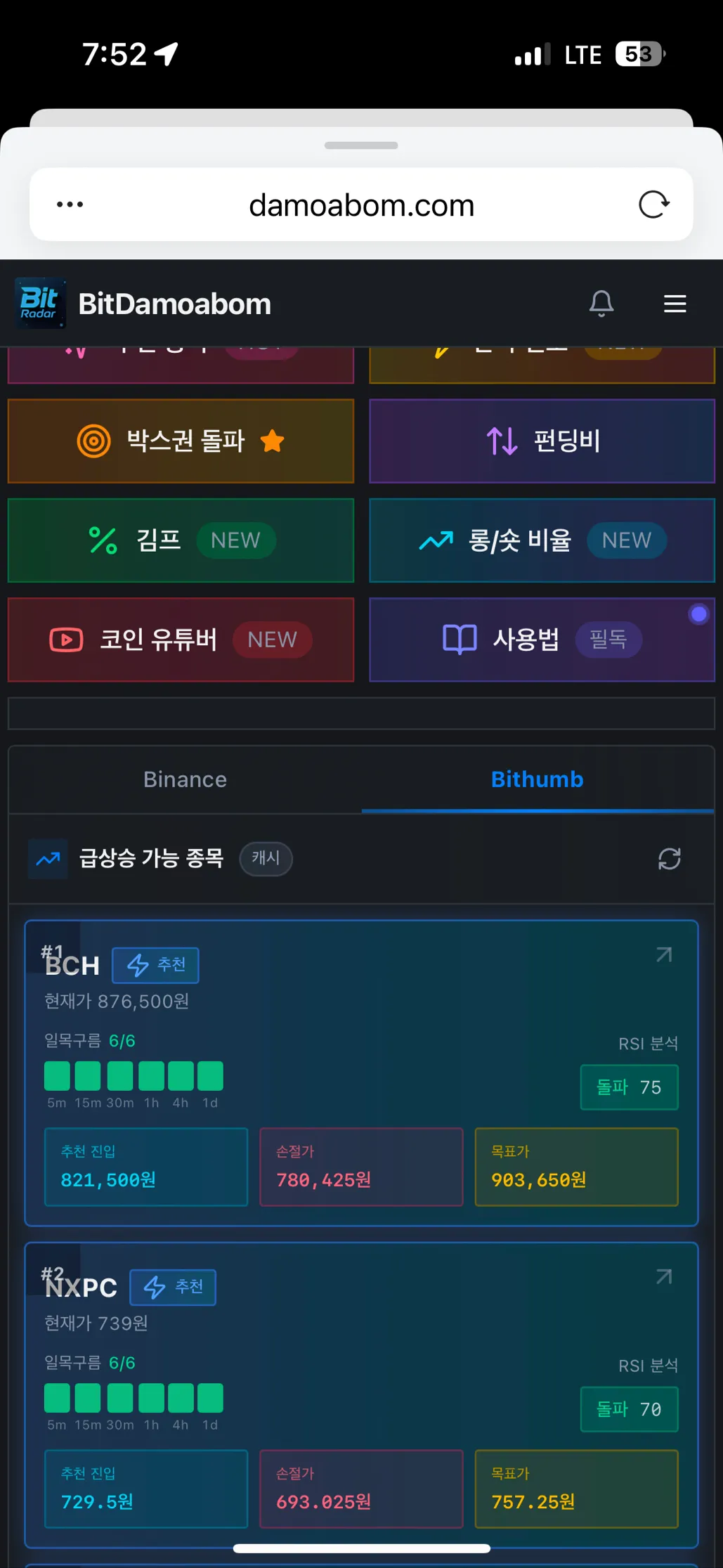This screenshot has height=1568, width=723.
Task: Open the hamburger navigation menu
Action: [x=675, y=304]
